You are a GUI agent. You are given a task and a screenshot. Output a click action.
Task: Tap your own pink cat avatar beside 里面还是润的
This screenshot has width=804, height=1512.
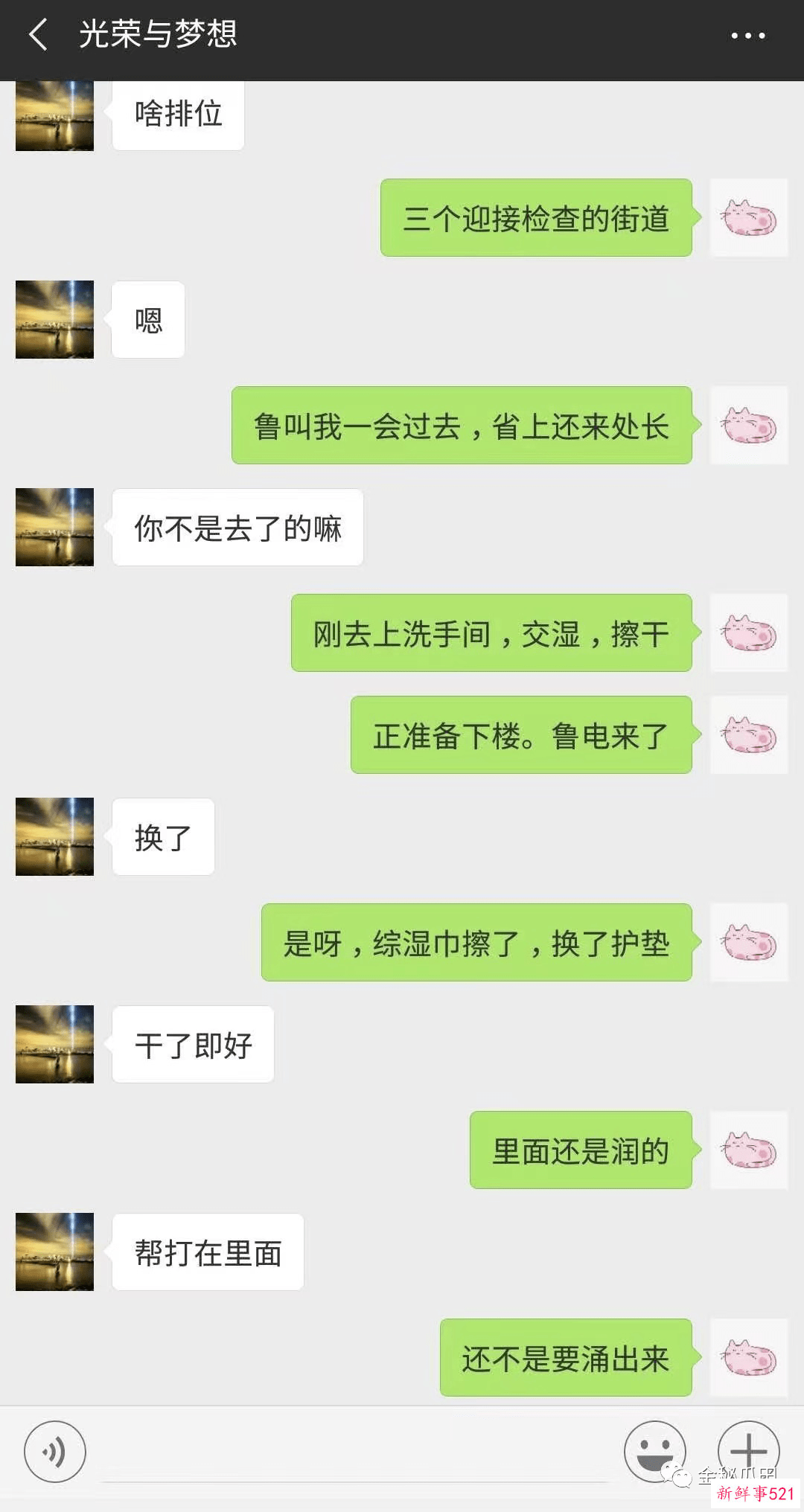(x=750, y=1150)
